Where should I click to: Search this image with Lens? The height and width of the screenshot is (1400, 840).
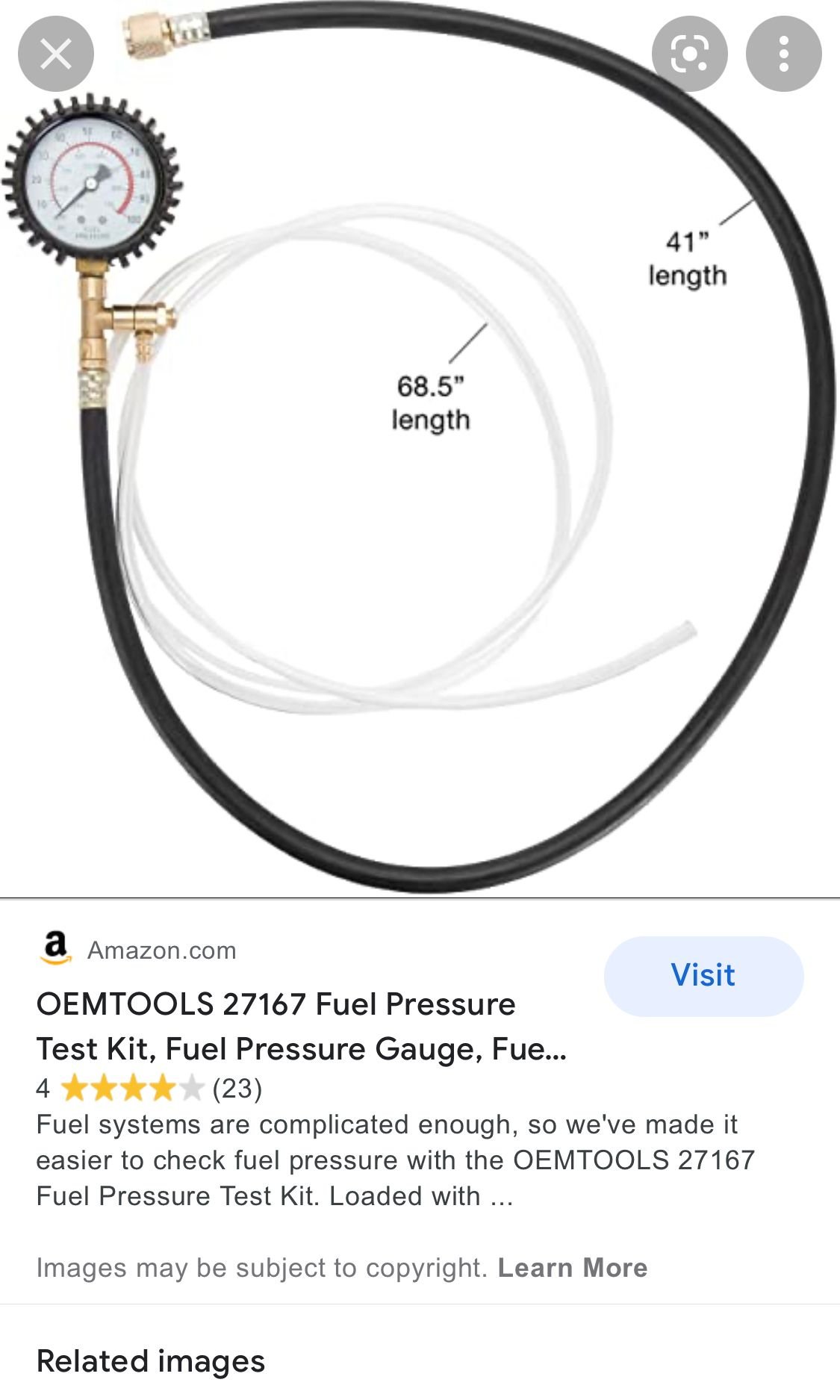pos(689,54)
